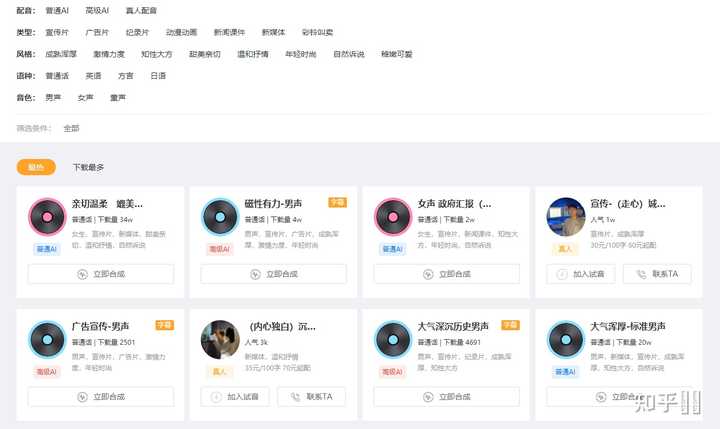Tap 立即合成 on the 广告宣传-男声 card
Screen dimensions: 720x429
click(x=100, y=397)
